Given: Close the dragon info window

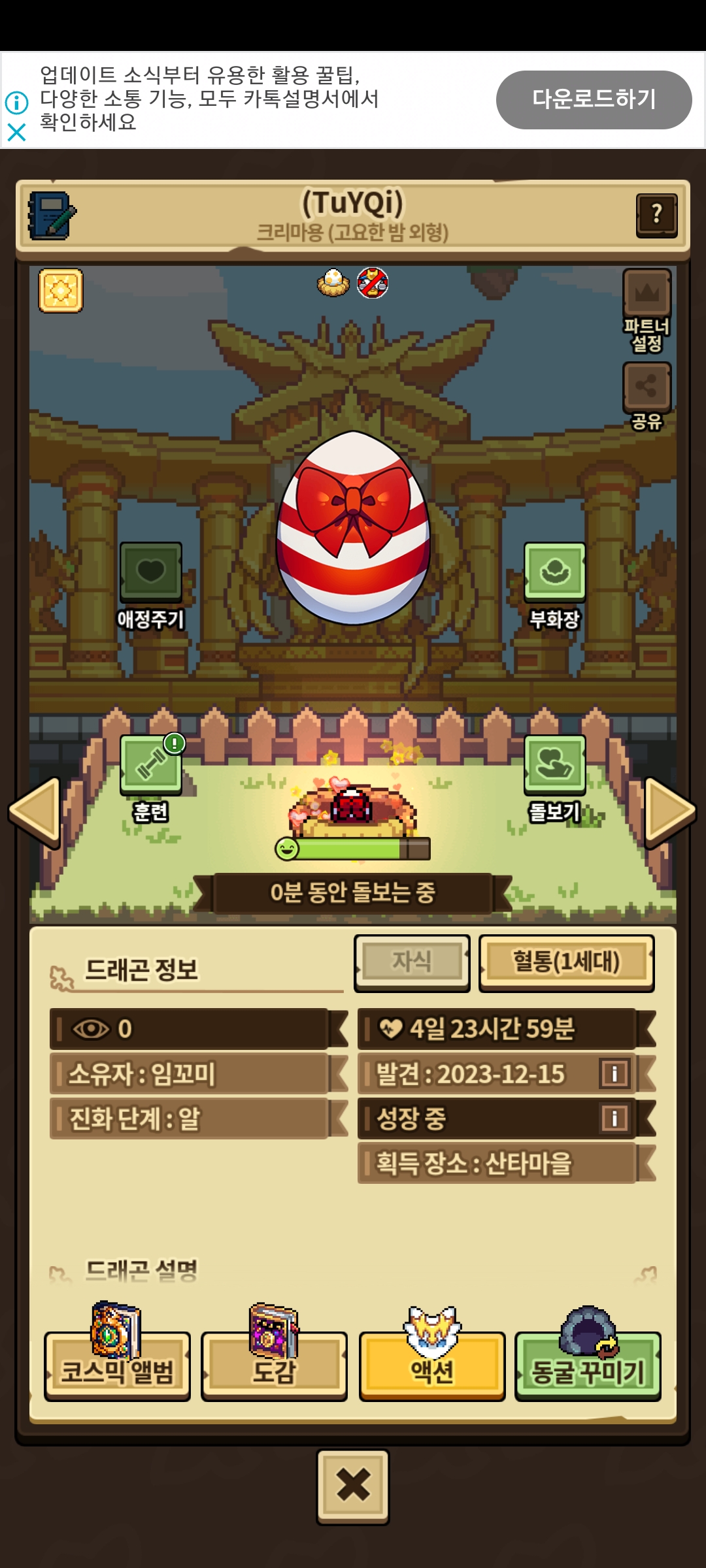Looking at the screenshot, I should pos(353,1486).
